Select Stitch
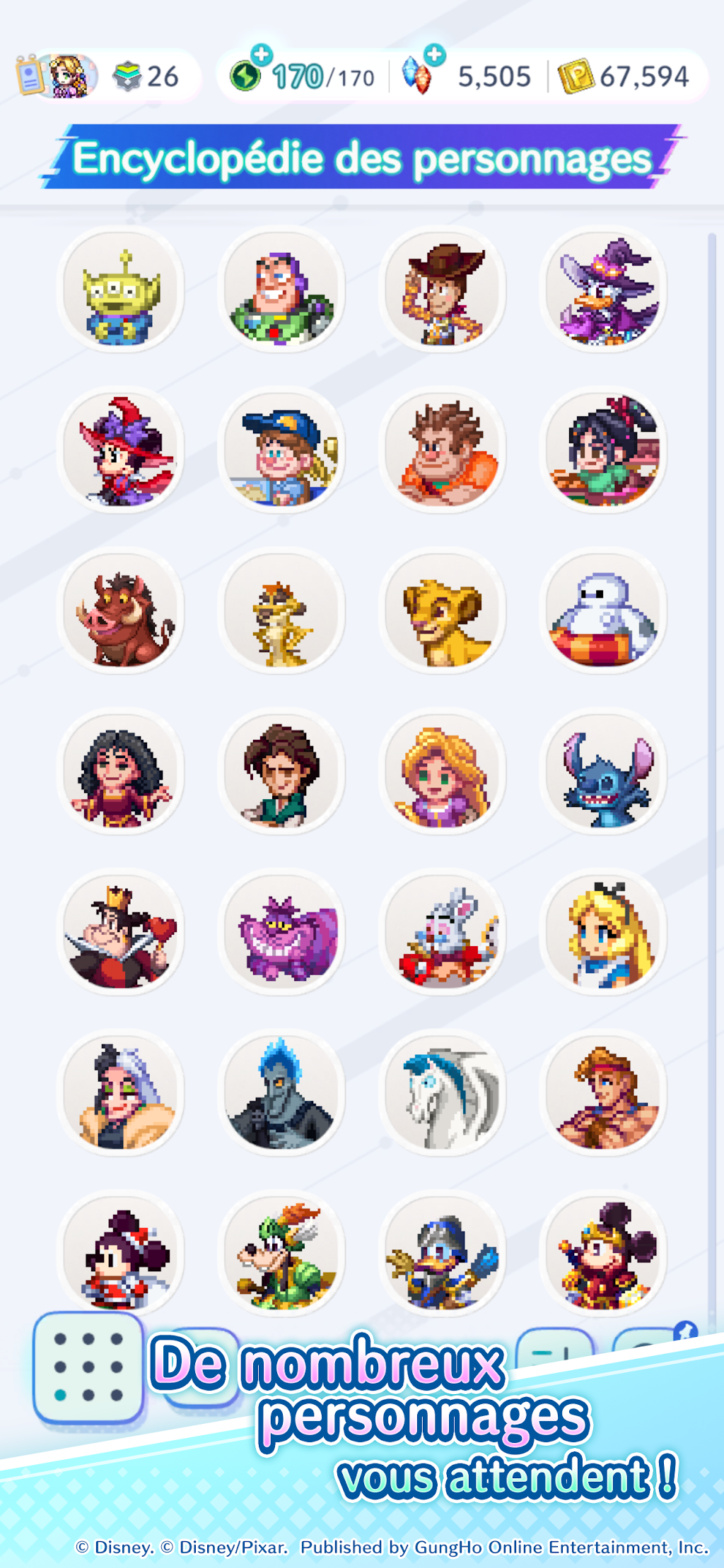The image size is (724, 1568). [604, 772]
